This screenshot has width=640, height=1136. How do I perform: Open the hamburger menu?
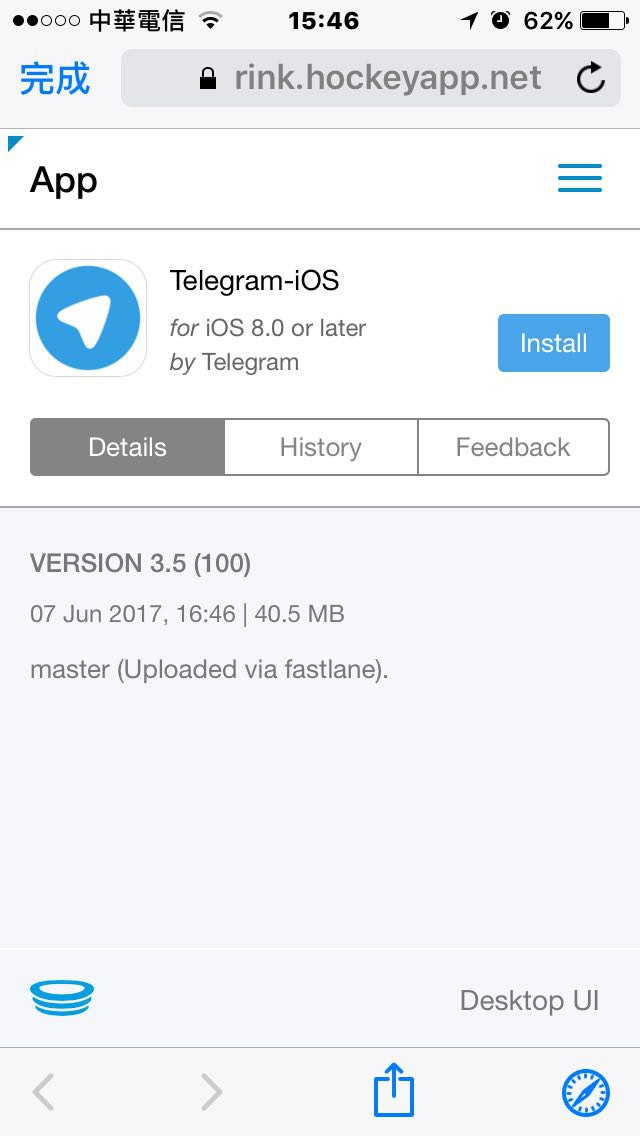point(580,178)
